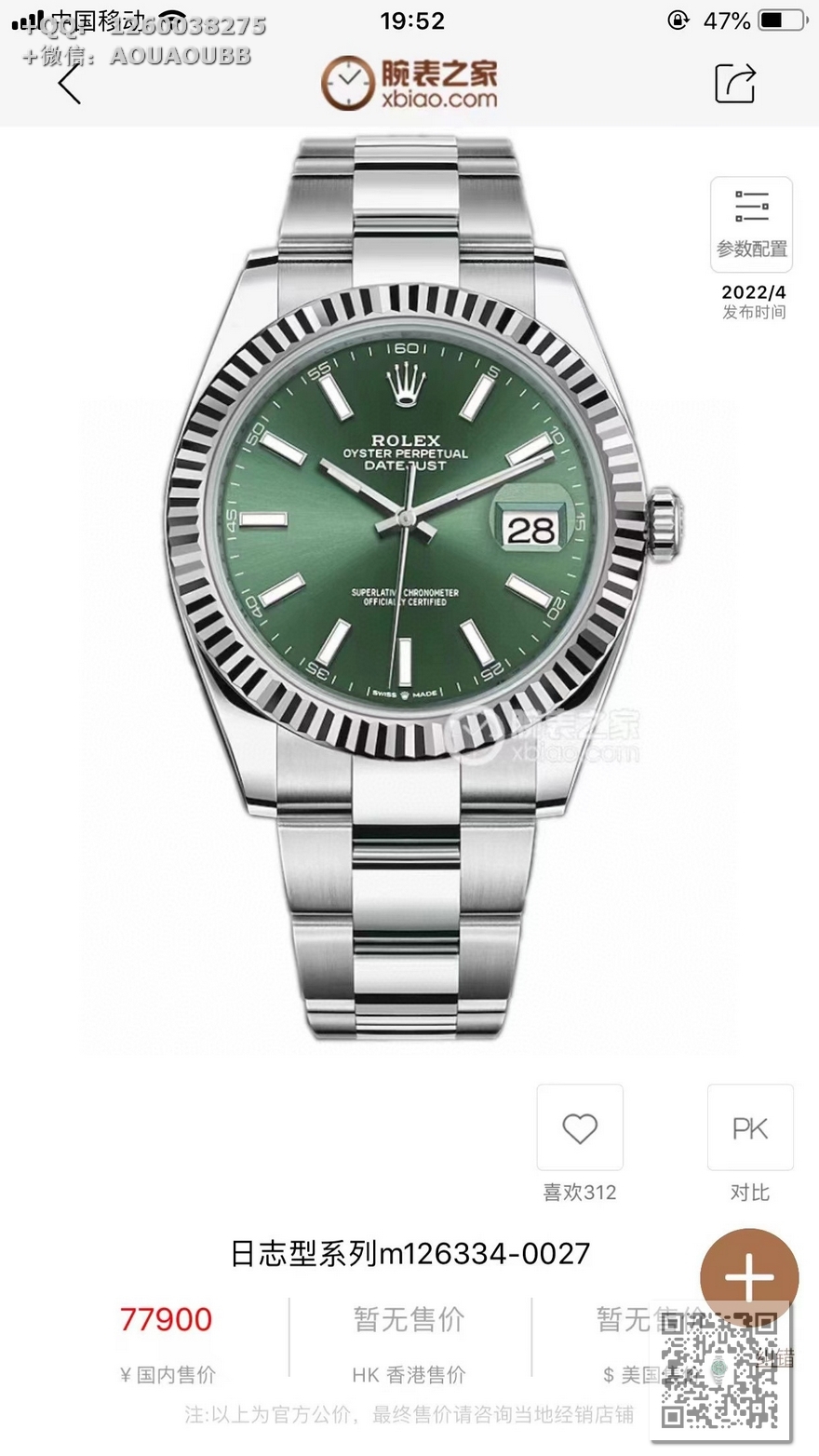
Task: Open PK 对比 comparison
Action: tap(750, 1128)
